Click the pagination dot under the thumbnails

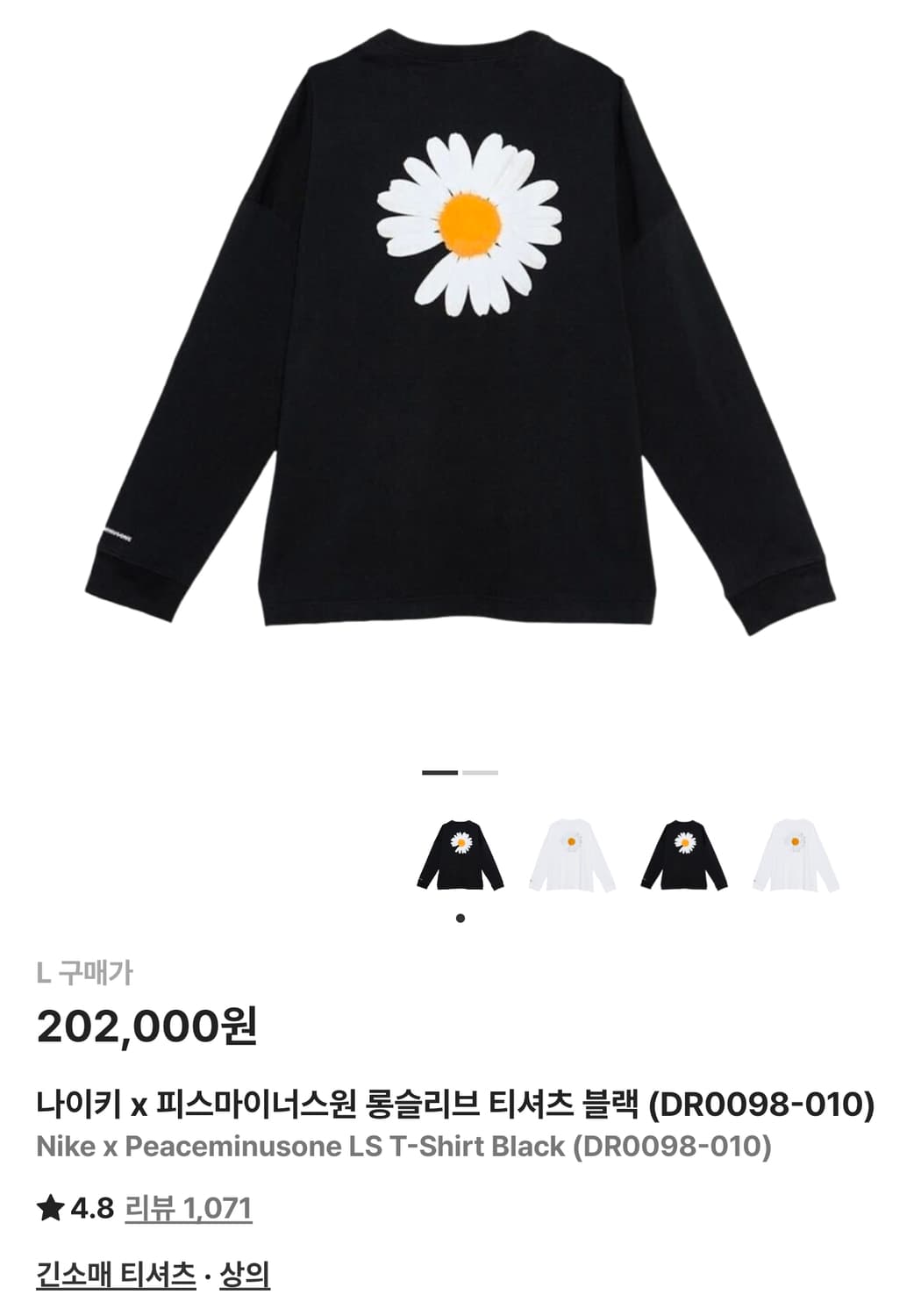(460, 918)
